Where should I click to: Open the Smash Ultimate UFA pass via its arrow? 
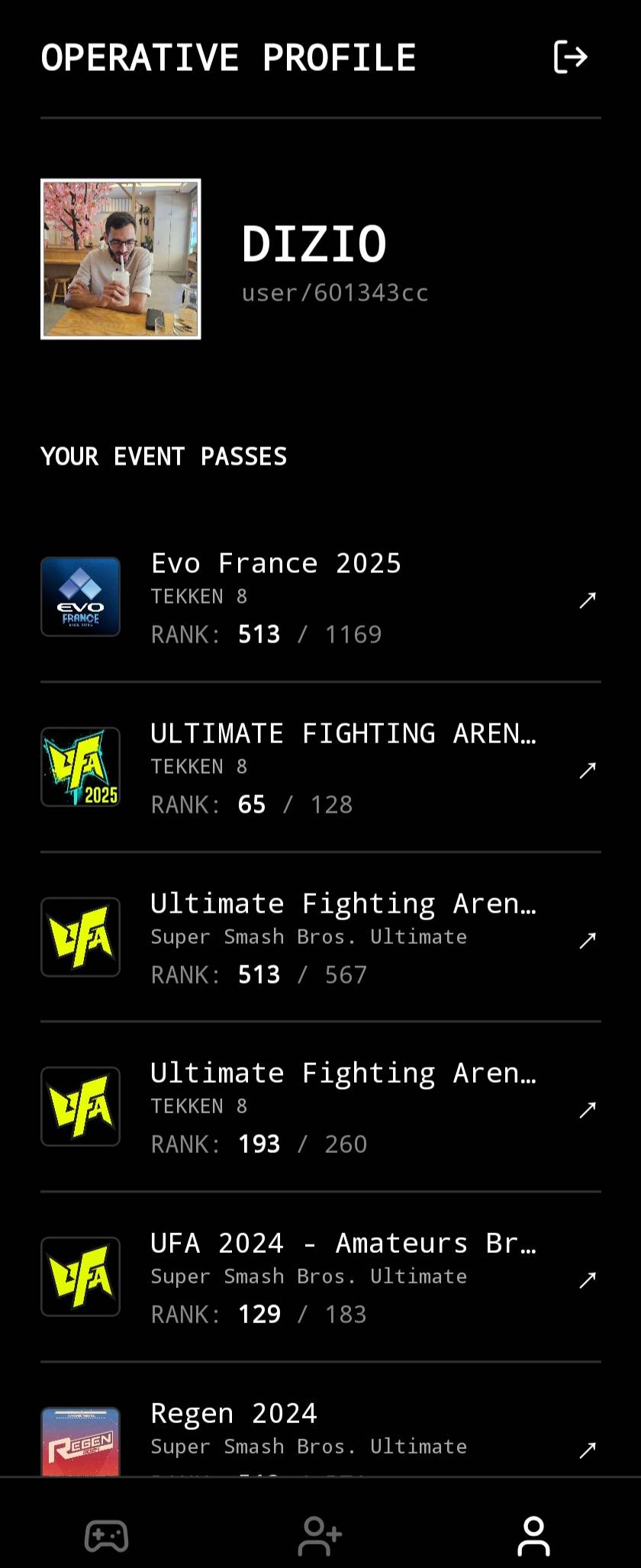[x=587, y=941]
